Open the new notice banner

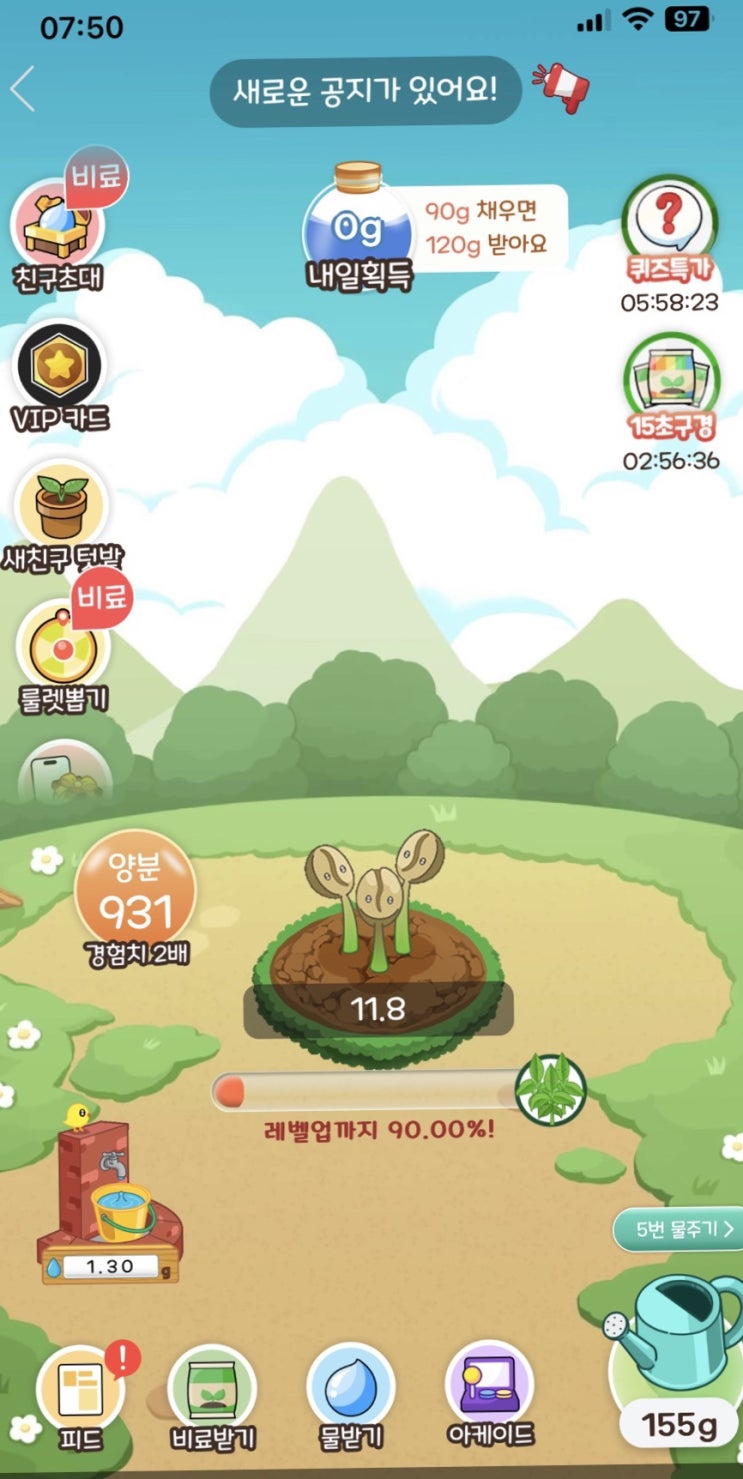click(x=366, y=92)
